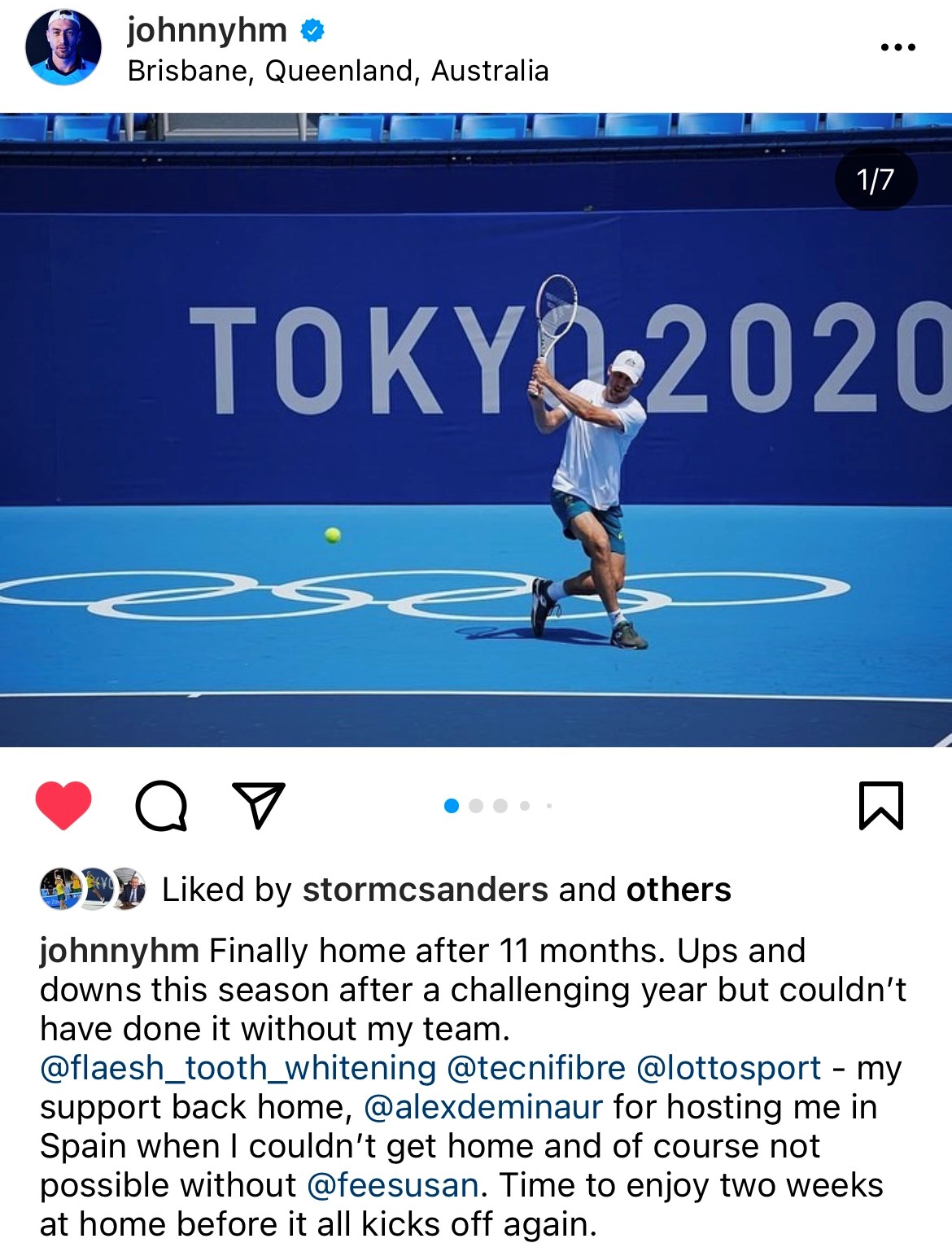The width and height of the screenshot is (952, 1256).
Task: Open the johnnyhm username in the post header
Action: click(x=207, y=30)
